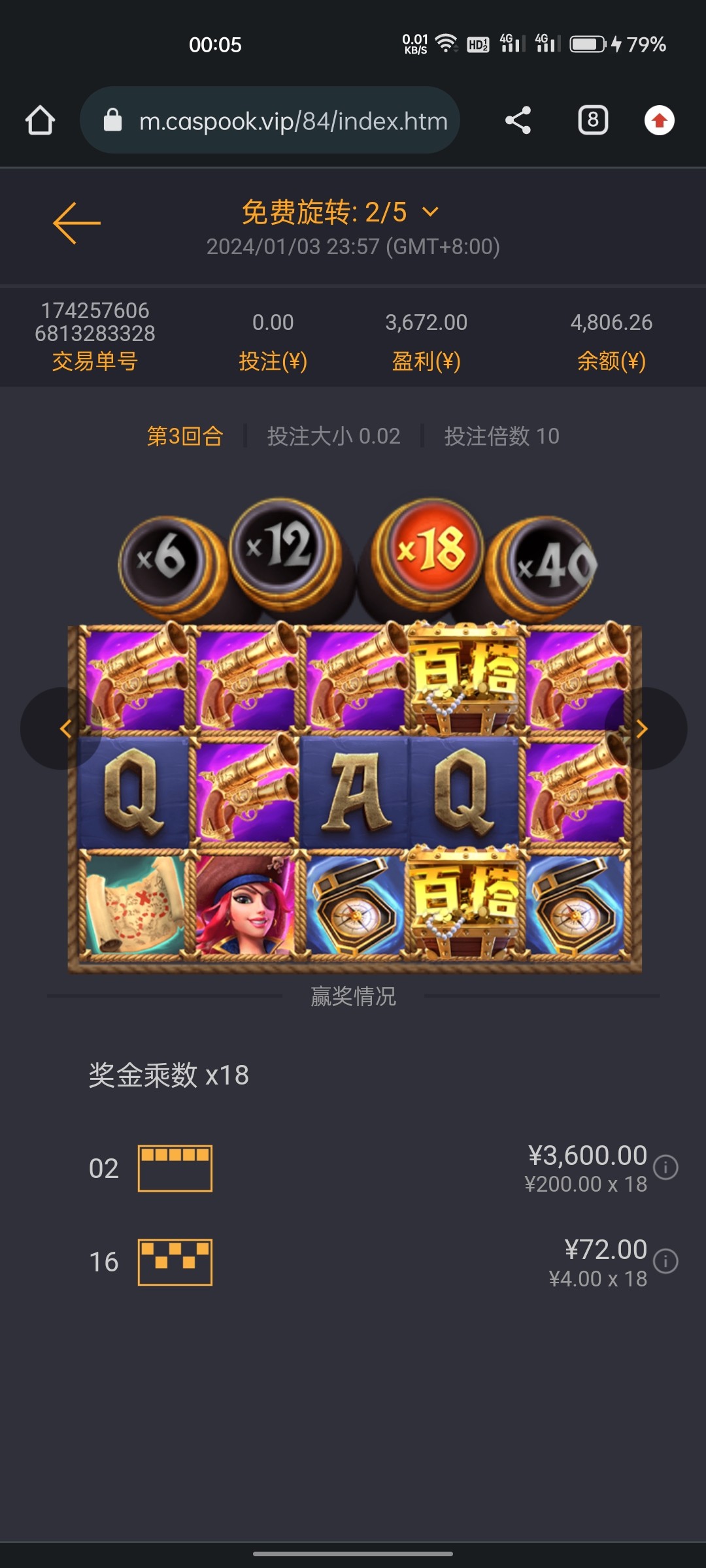Share this page
This screenshot has height=1568, width=706.
point(518,120)
